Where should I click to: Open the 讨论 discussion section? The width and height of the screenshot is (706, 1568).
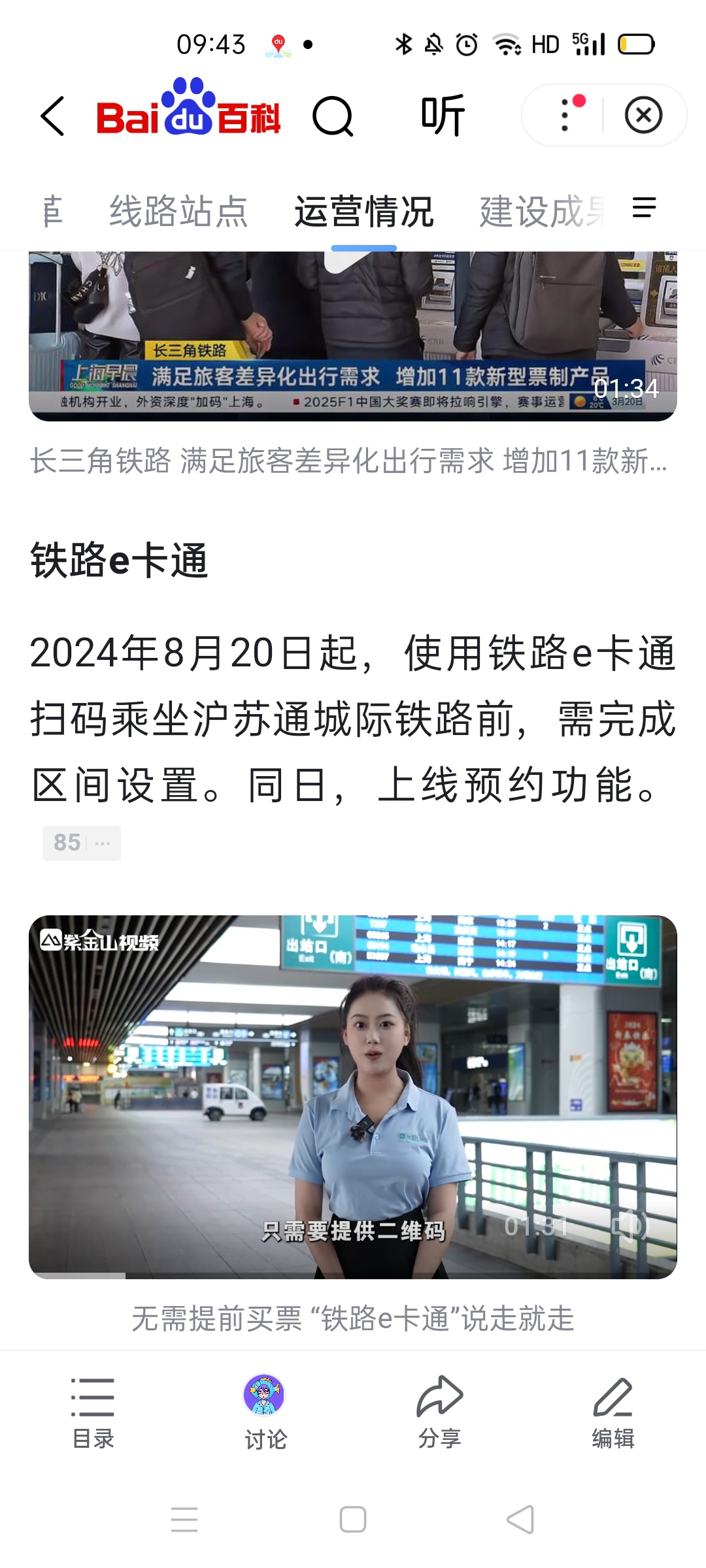(x=265, y=1411)
